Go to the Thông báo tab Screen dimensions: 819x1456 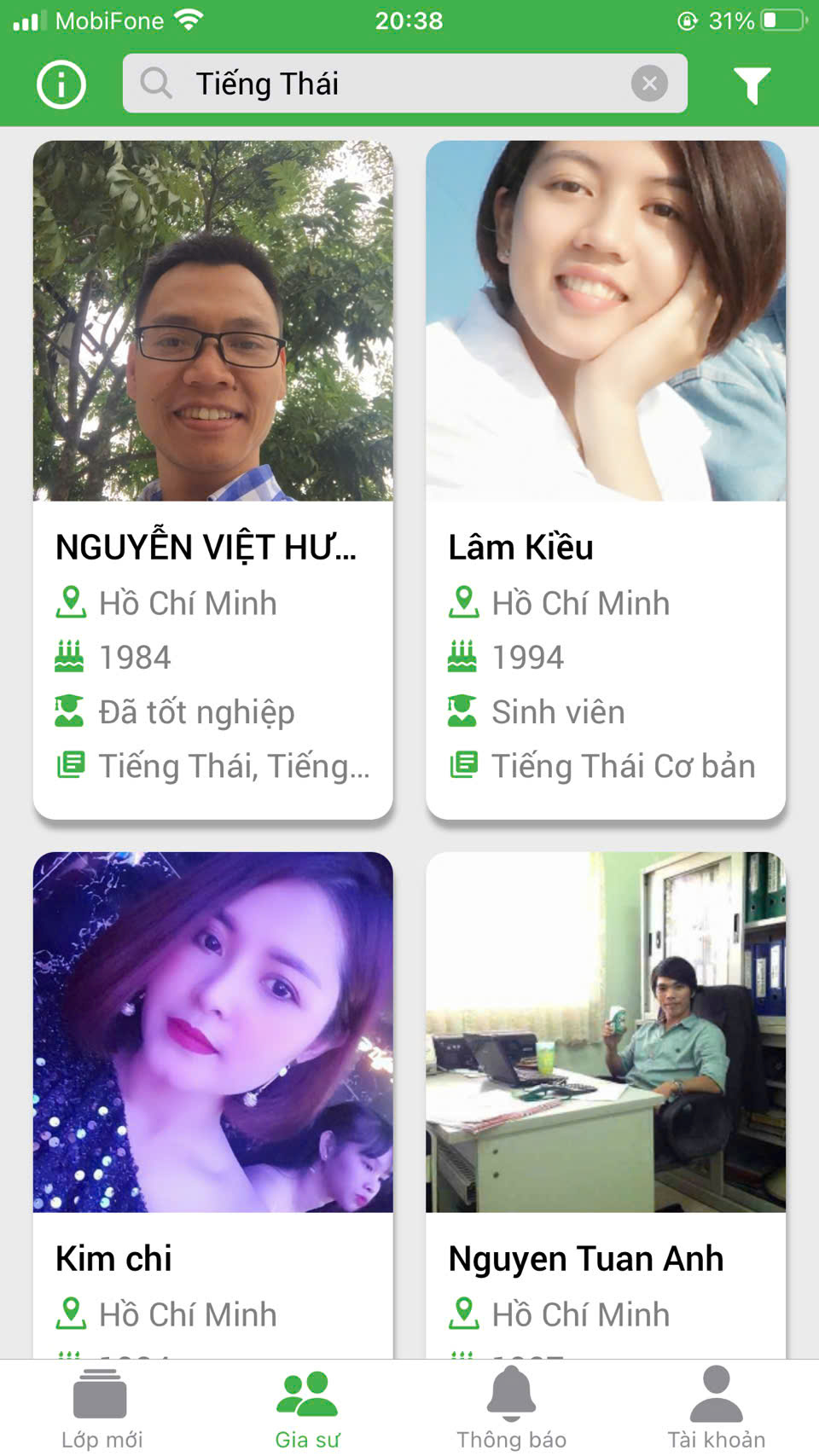tap(511, 1407)
